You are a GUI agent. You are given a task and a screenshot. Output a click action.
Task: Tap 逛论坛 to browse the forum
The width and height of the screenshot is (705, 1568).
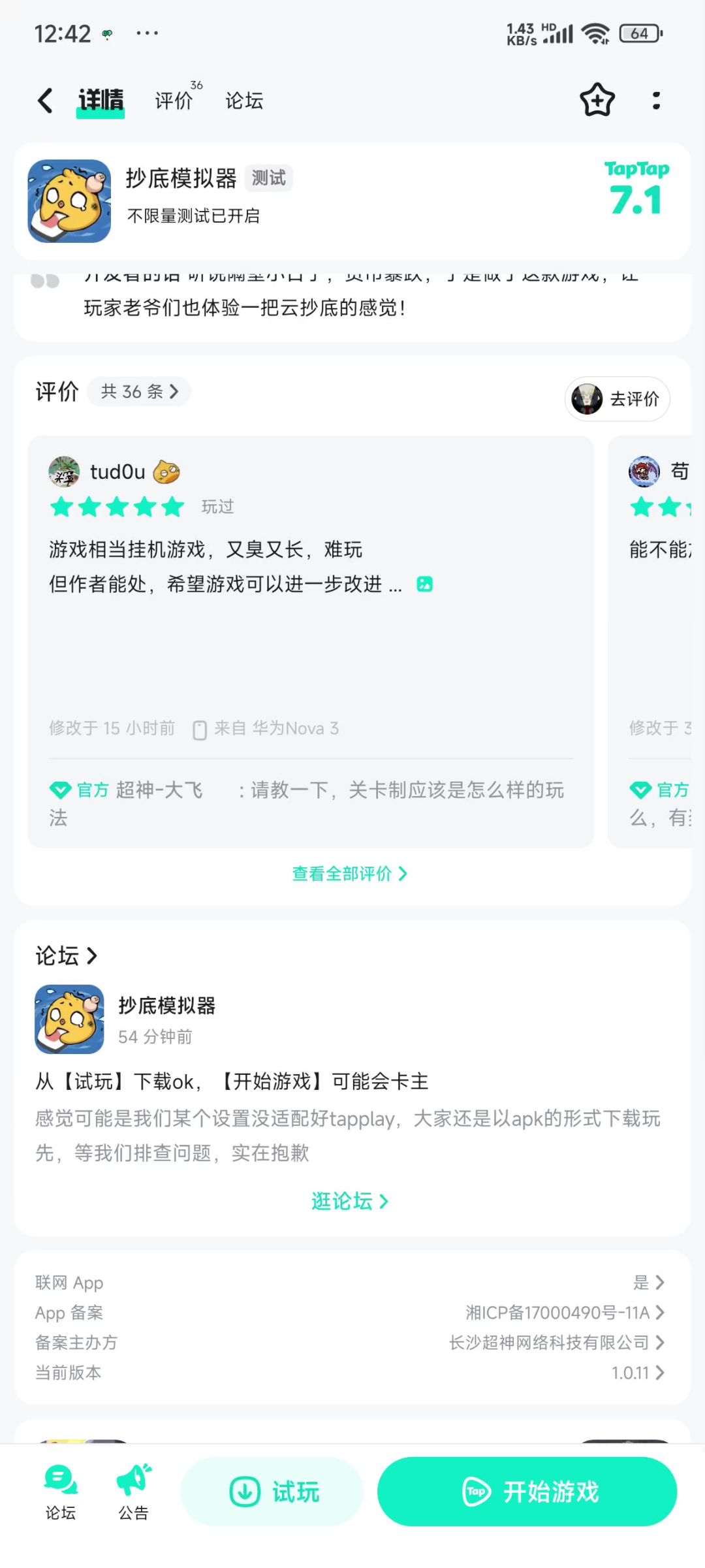[350, 1201]
